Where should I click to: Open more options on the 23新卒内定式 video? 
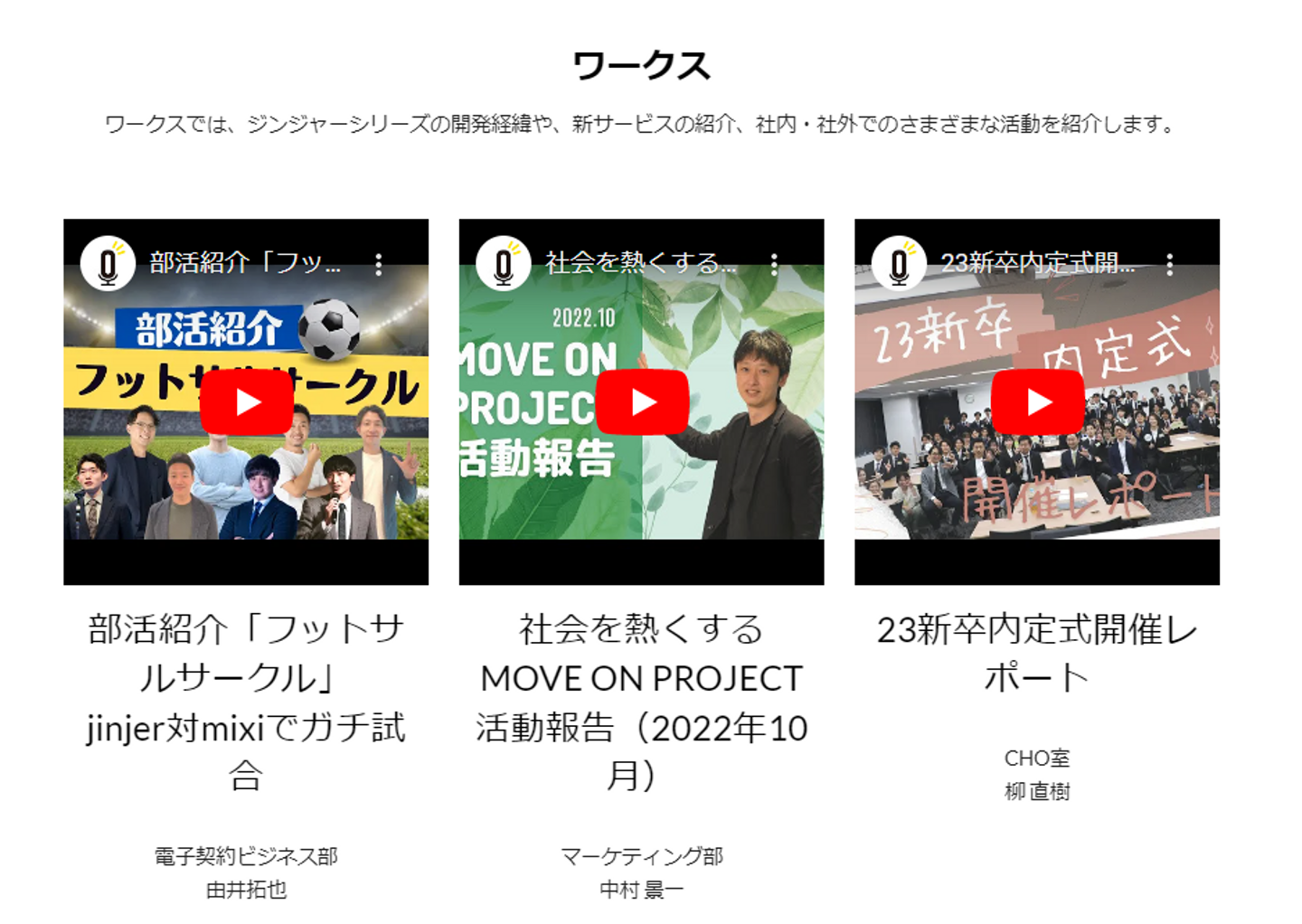[x=1169, y=264]
